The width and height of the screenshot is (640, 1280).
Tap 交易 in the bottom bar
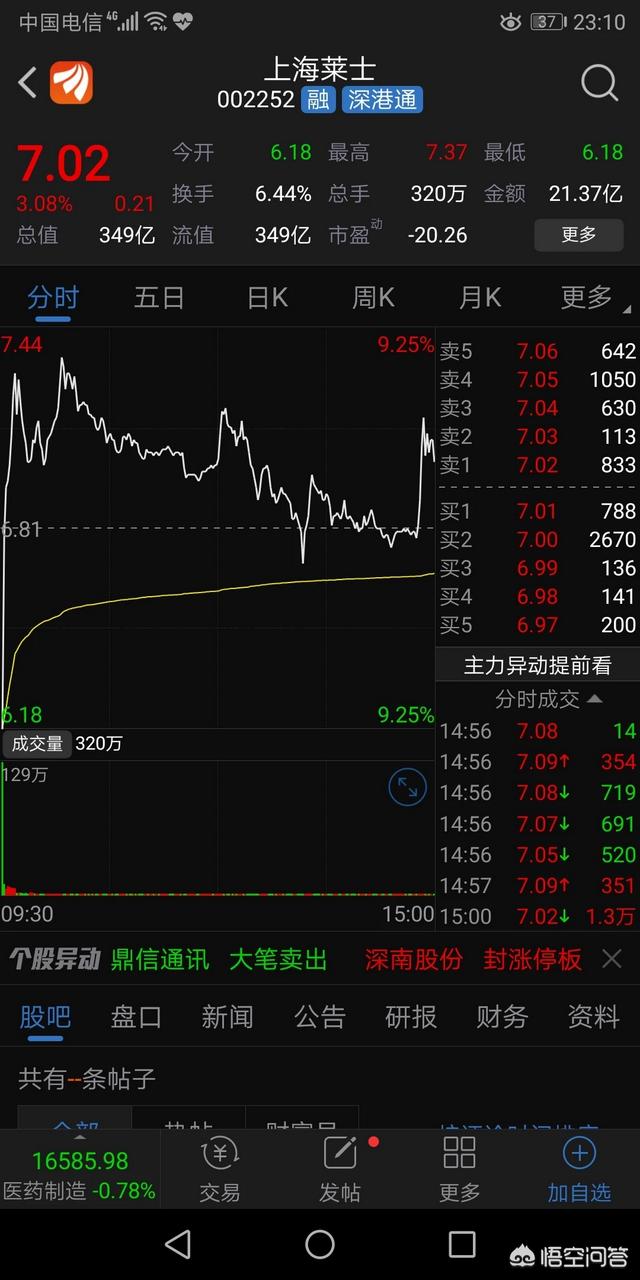point(220,1168)
